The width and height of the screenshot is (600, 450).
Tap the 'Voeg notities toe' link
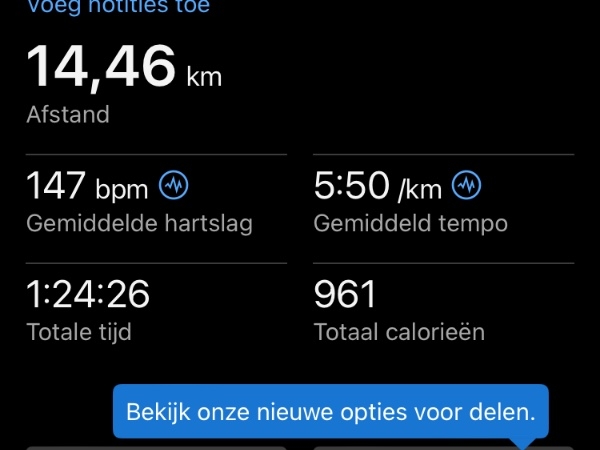click(x=118, y=6)
